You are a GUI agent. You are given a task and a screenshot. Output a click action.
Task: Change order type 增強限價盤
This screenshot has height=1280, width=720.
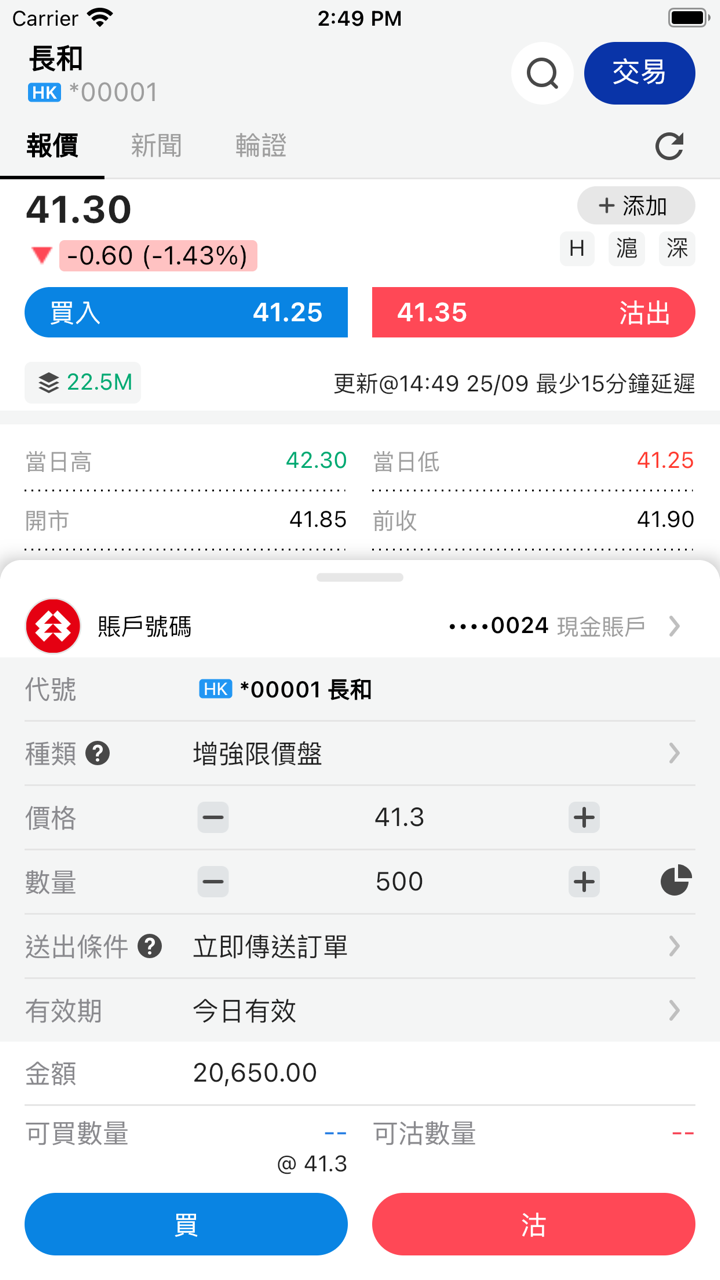430,754
